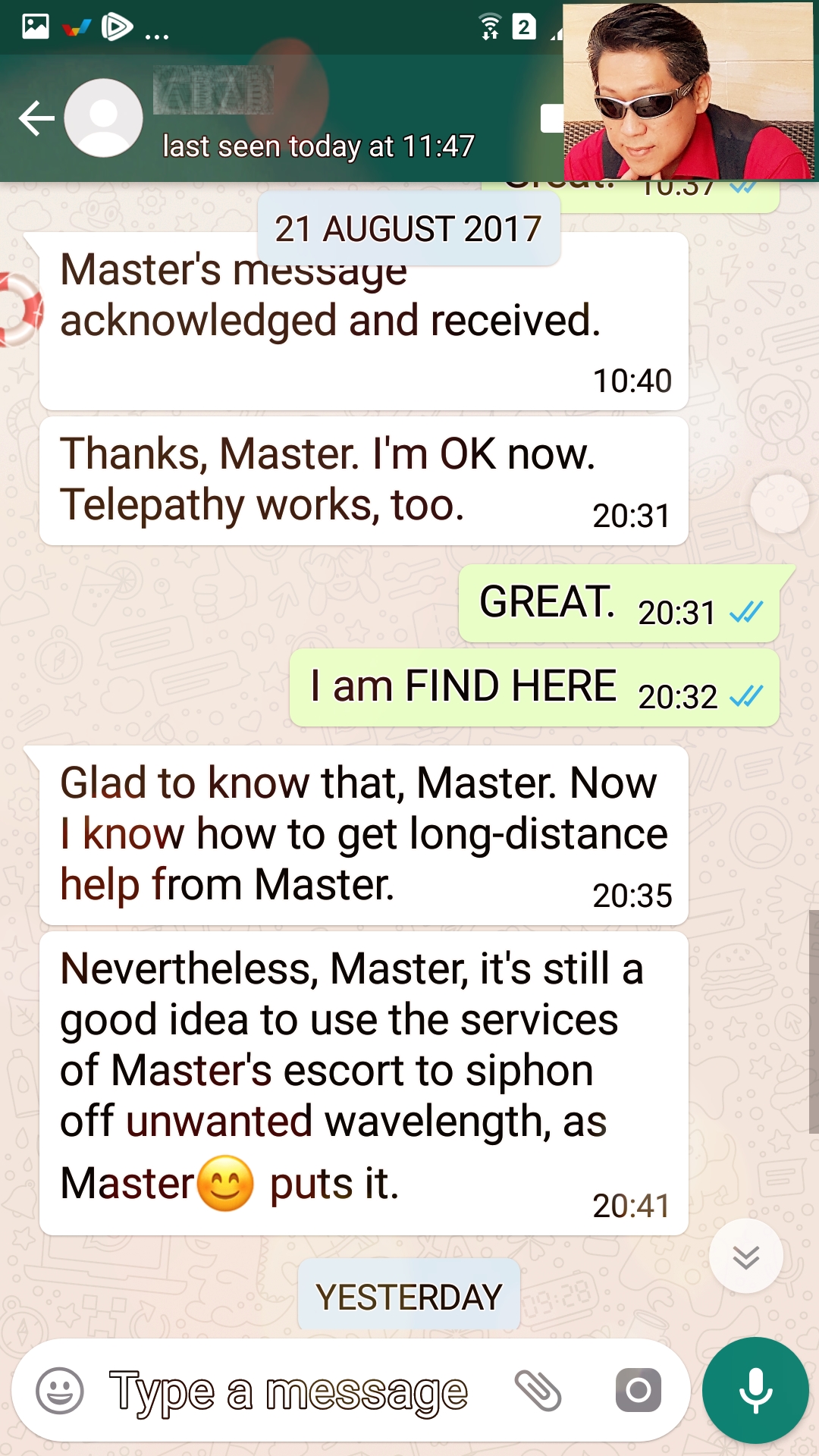
Task: Attach a file with the paperclip
Action: tap(538, 1391)
